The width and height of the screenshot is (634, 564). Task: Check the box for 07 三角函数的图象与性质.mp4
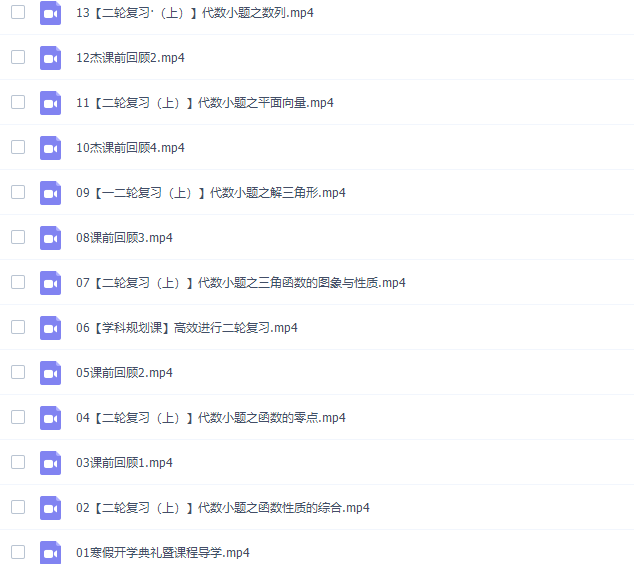(x=18, y=282)
